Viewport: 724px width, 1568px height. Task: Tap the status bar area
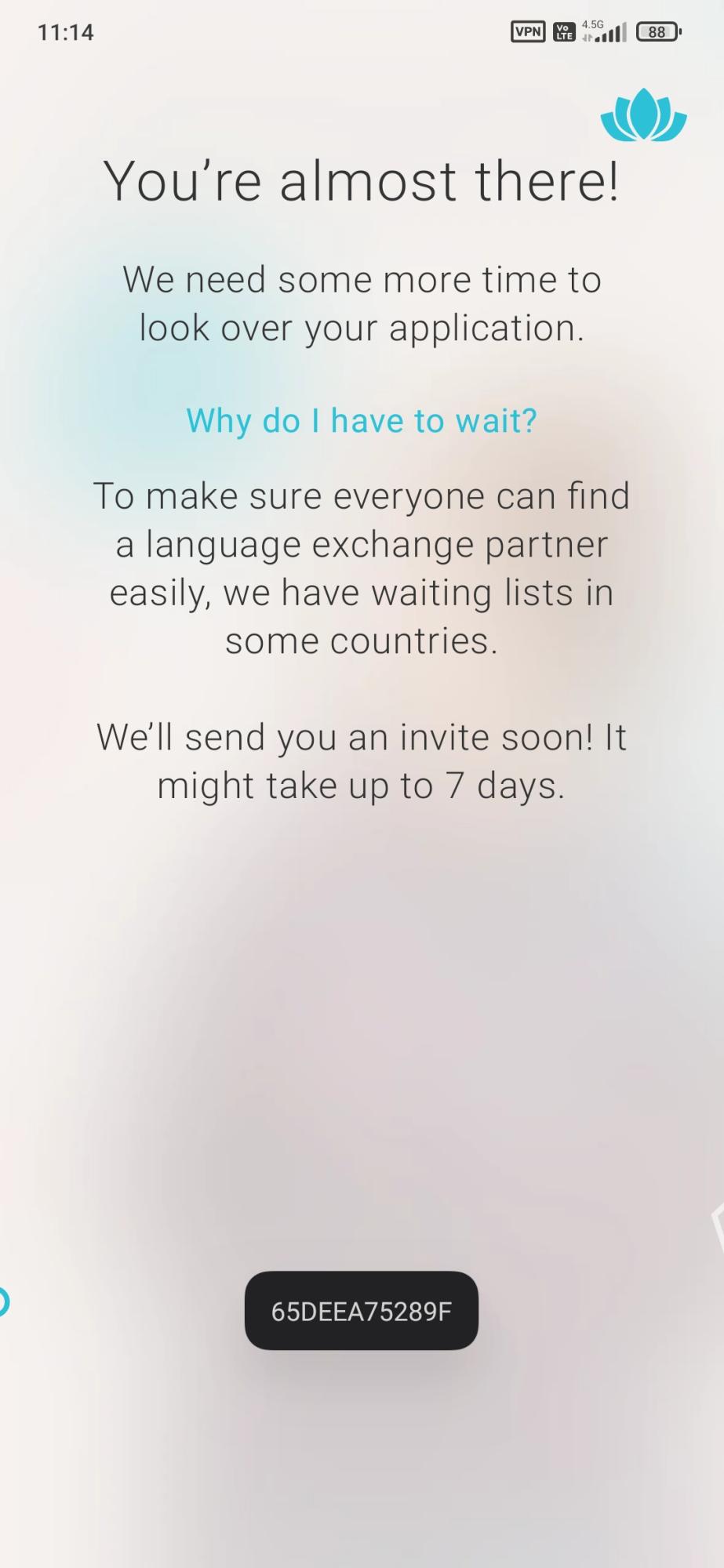click(362, 31)
